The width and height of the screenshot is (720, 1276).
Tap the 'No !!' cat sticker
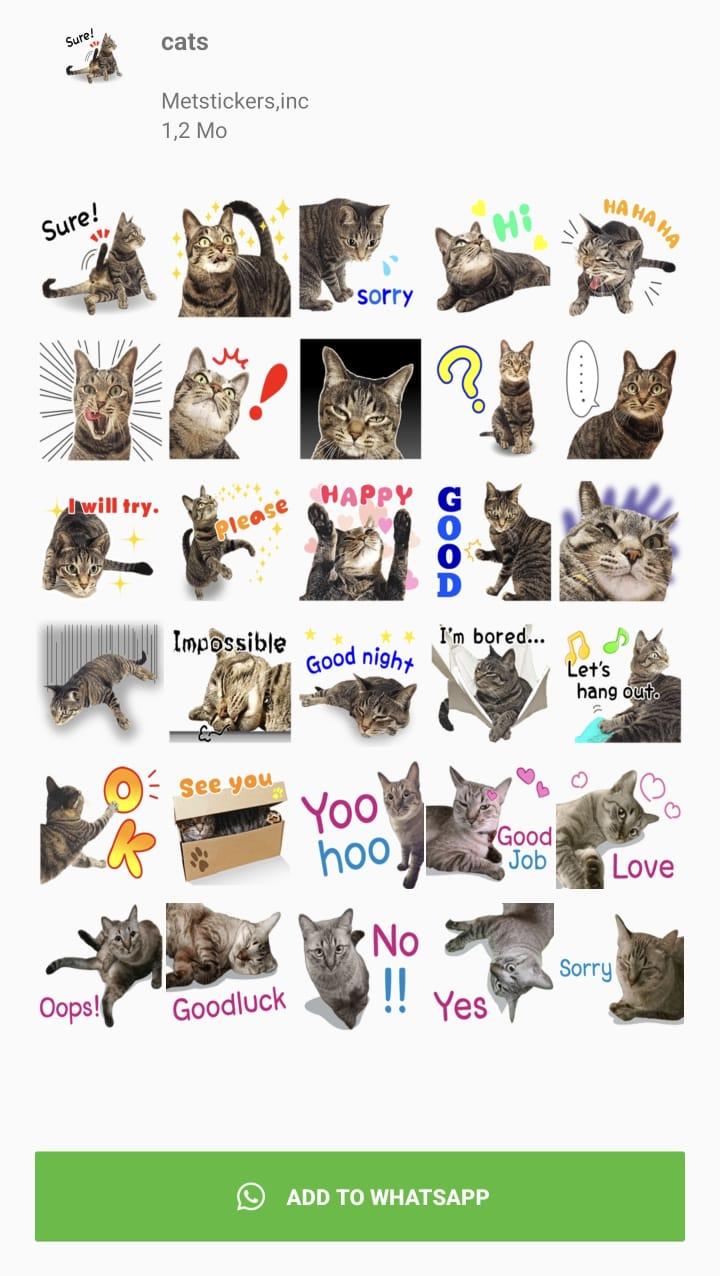(x=360, y=965)
